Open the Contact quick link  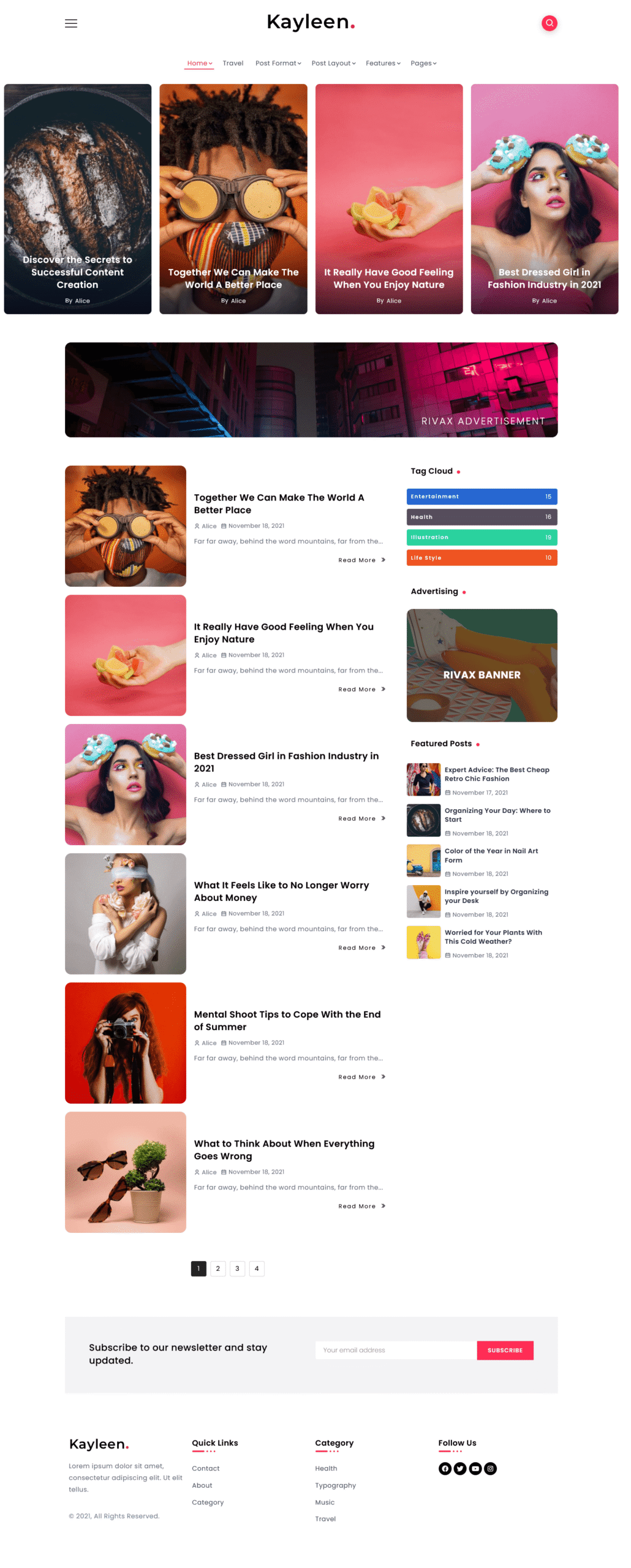click(x=205, y=1468)
